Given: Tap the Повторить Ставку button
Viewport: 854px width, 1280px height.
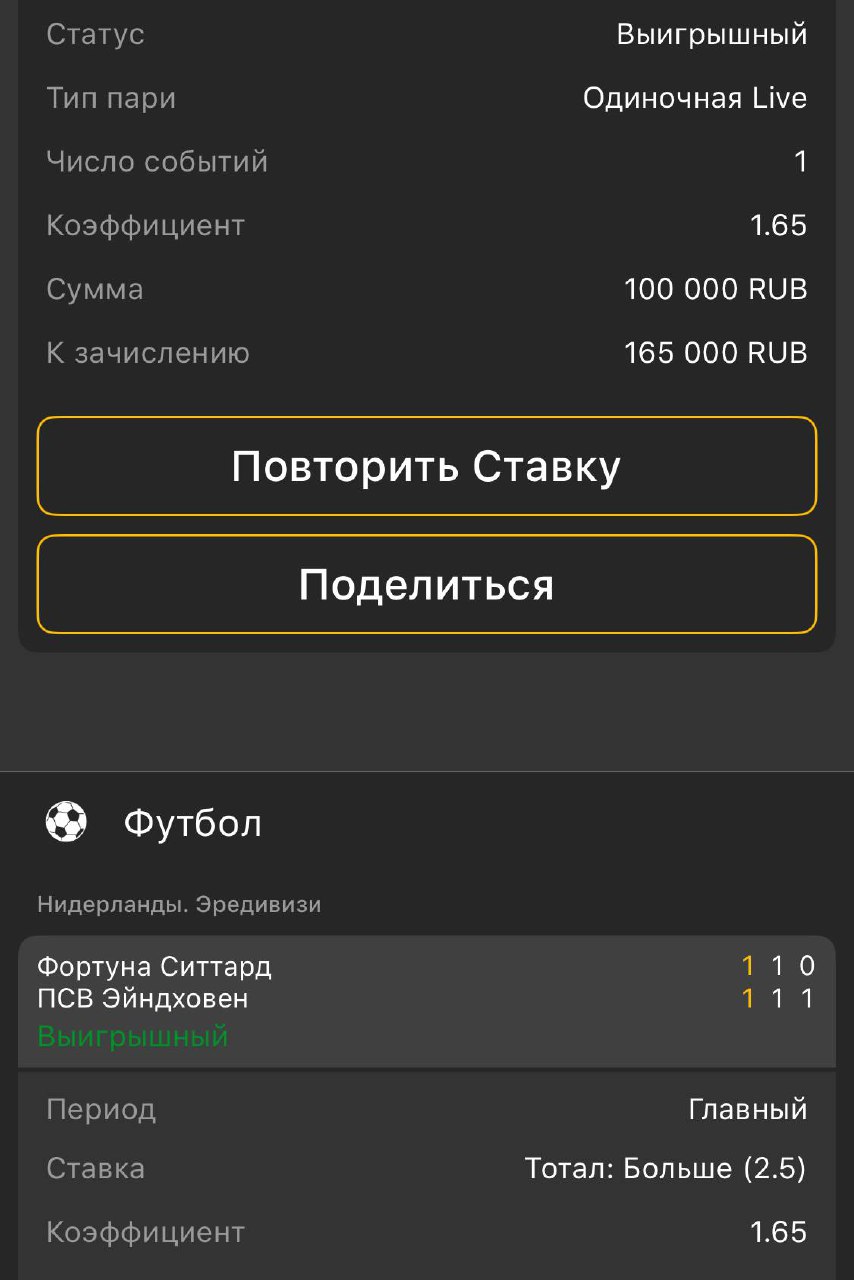Looking at the screenshot, I should [x=427, y=466].
